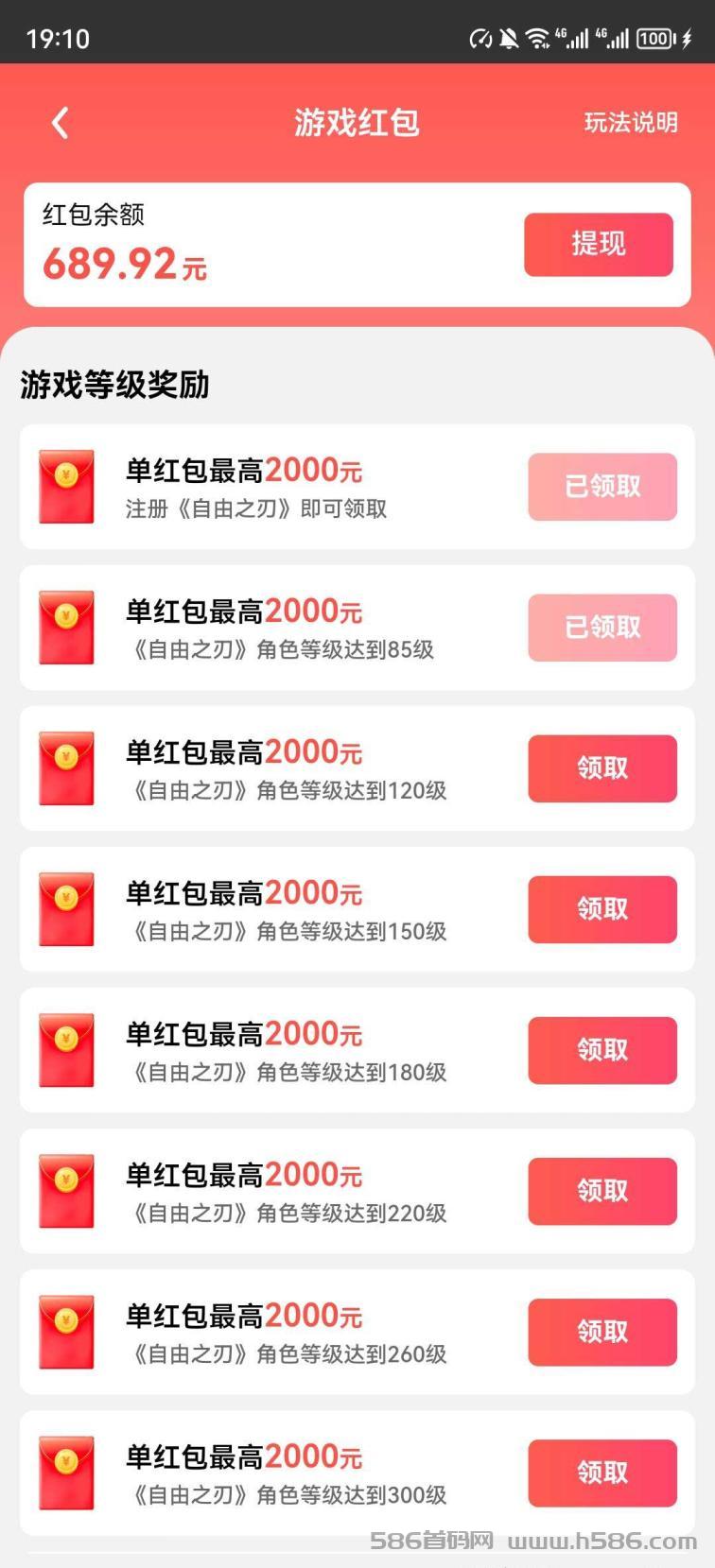Viewport: 715px width, 1568px height.
Task: Go back using the top-left arrow
Action: click(60, 123)
